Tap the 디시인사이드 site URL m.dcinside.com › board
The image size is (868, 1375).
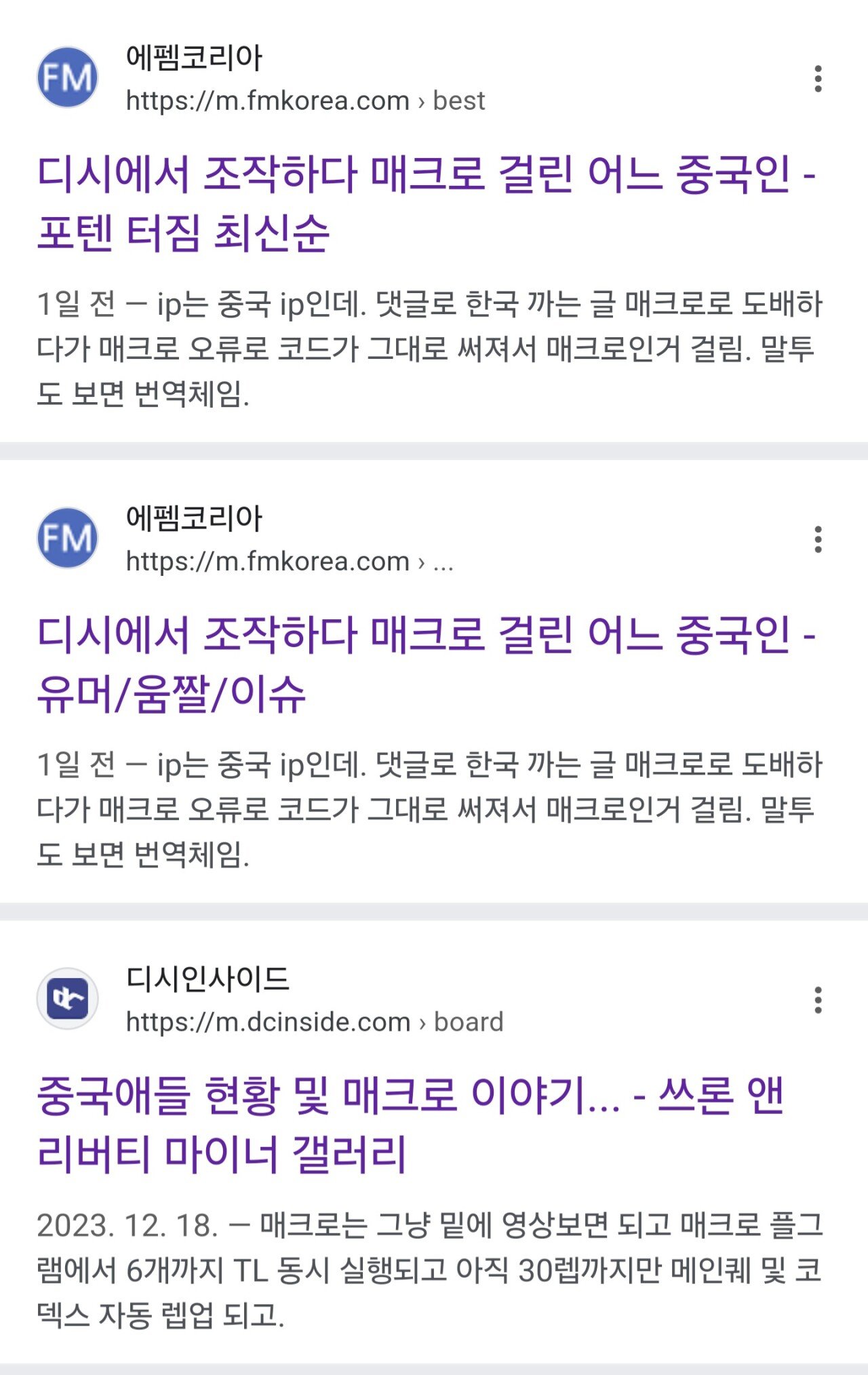315,1022
